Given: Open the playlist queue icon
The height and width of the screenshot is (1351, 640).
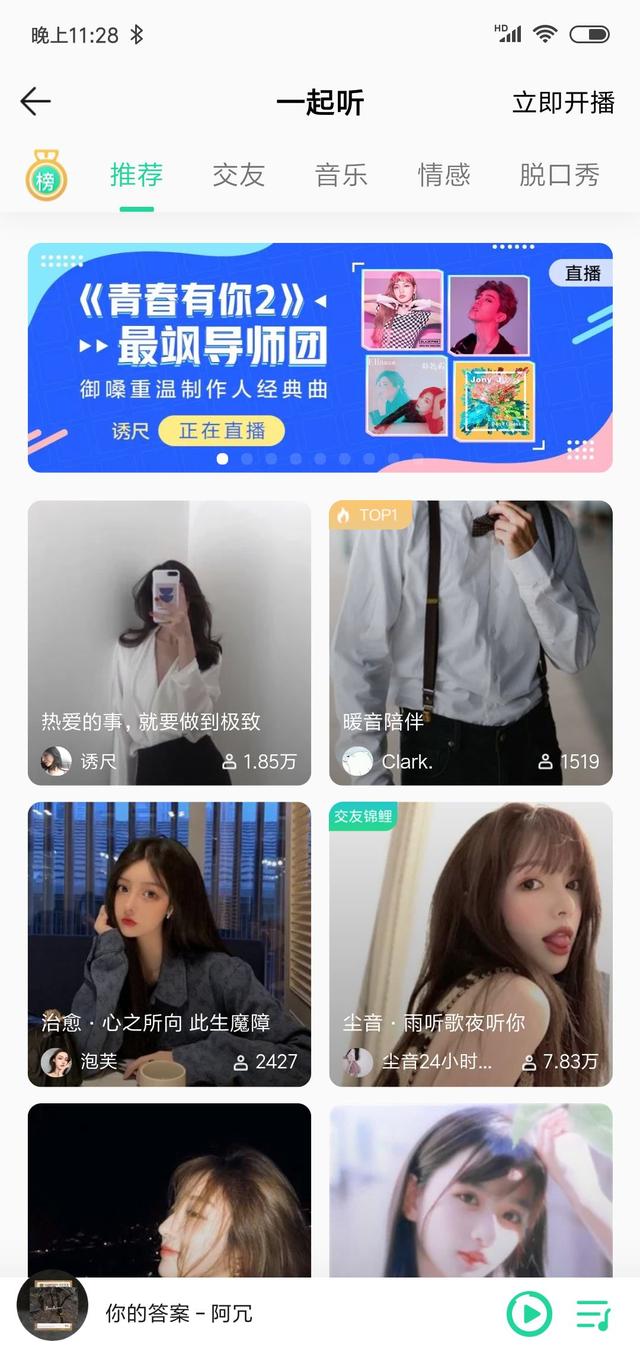Looking at the screenshot, I should 593,1313.
